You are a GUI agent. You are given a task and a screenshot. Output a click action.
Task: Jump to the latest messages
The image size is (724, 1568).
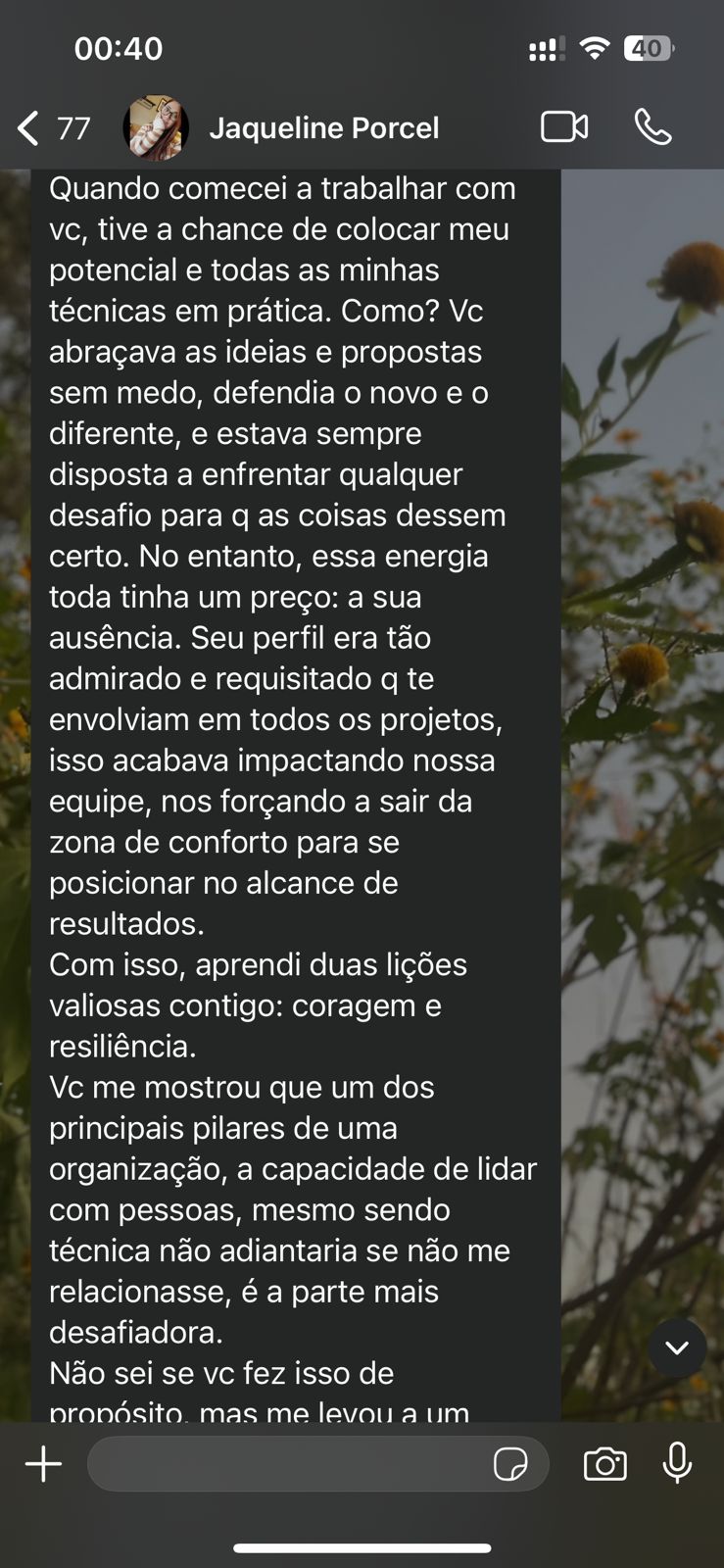[677, 1347]
